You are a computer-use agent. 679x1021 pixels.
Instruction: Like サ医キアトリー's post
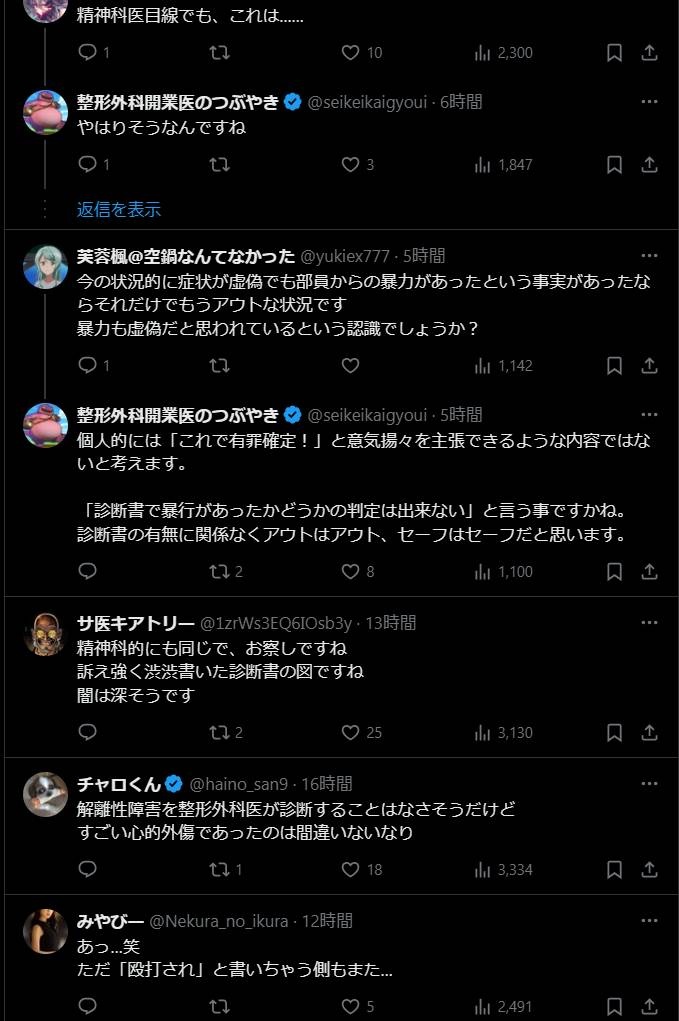point(350,732)
